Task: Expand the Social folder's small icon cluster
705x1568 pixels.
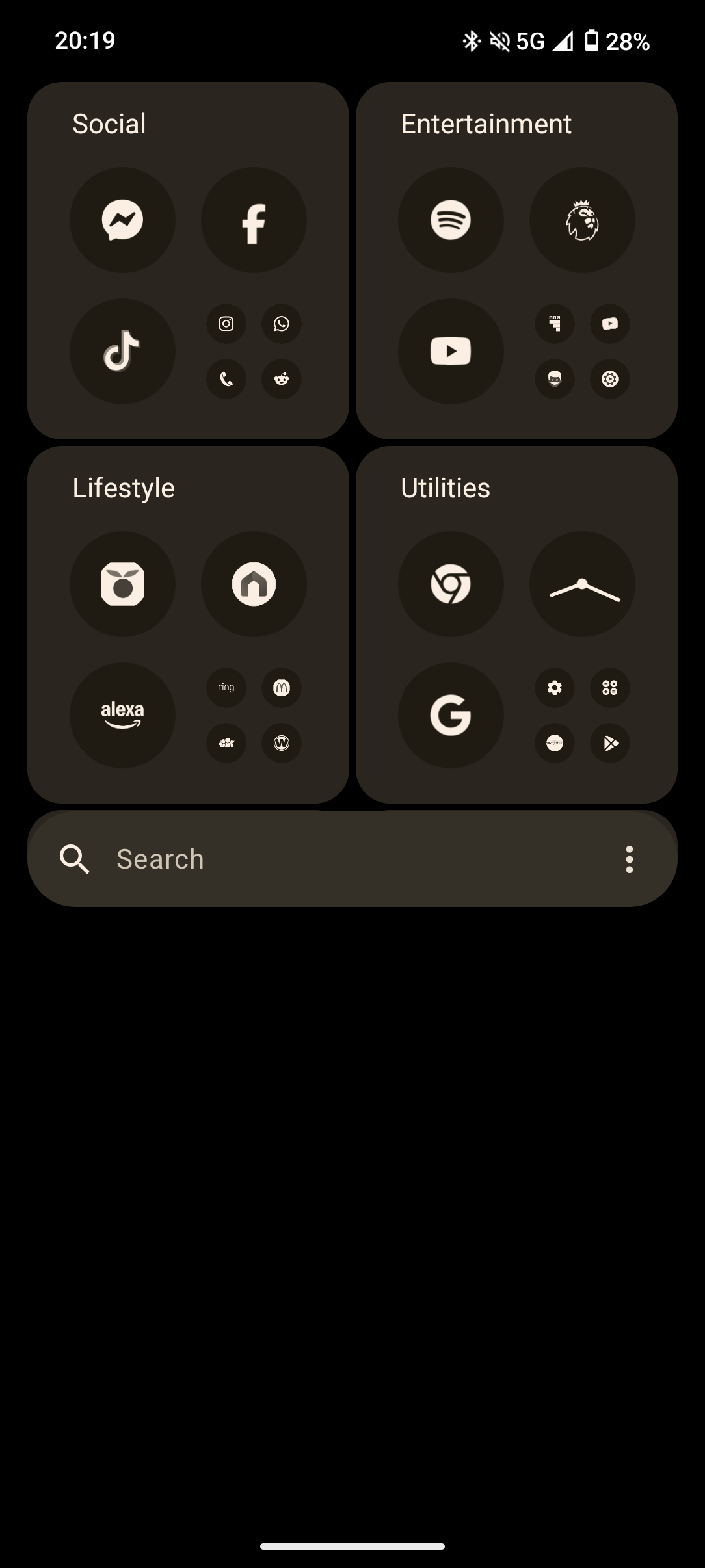Action: click(254, 351)
